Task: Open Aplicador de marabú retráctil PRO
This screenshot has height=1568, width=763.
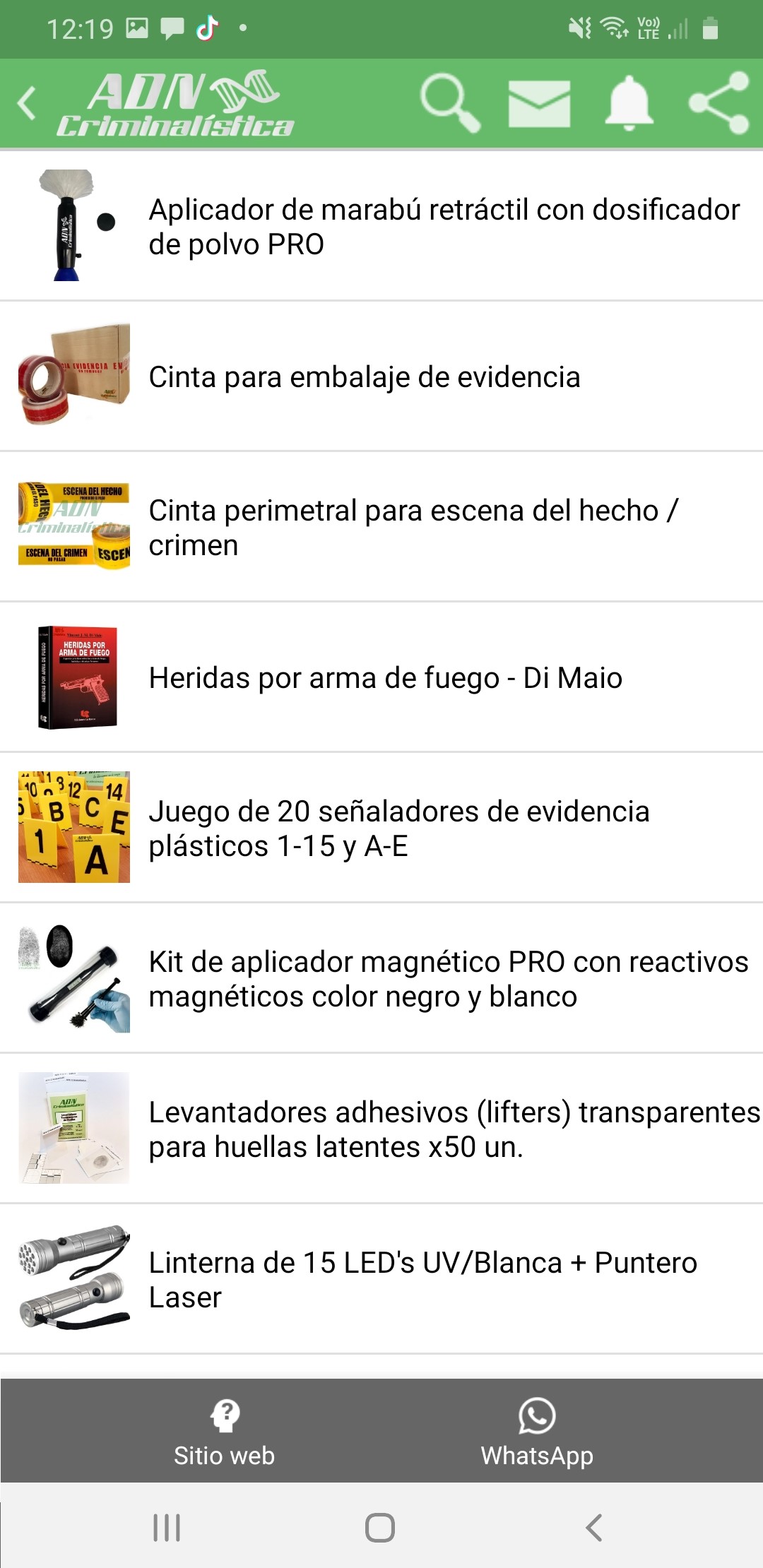Action: 381,226
